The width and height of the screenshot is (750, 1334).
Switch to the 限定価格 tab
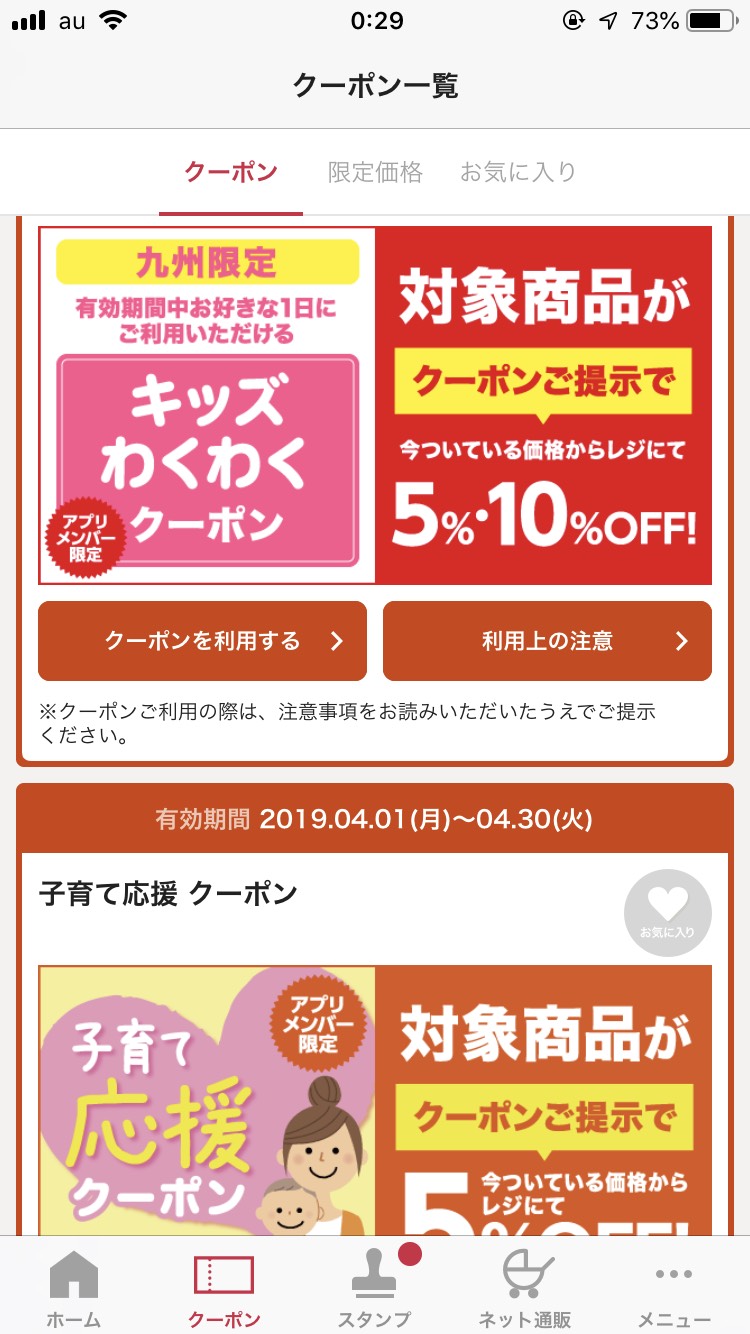click(x=375, y=172)
